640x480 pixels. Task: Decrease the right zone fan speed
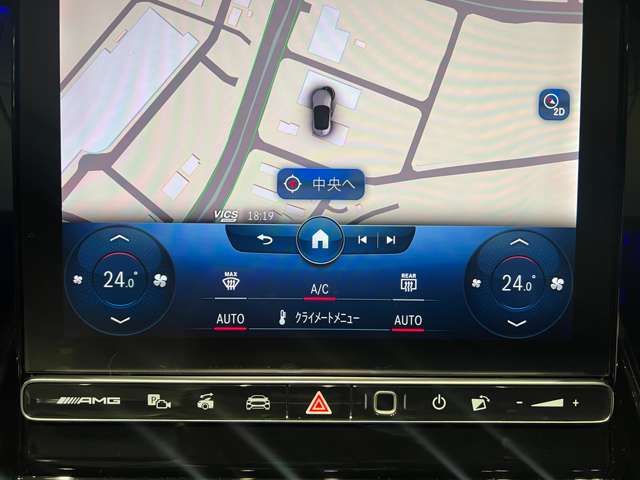coord(476,283)
